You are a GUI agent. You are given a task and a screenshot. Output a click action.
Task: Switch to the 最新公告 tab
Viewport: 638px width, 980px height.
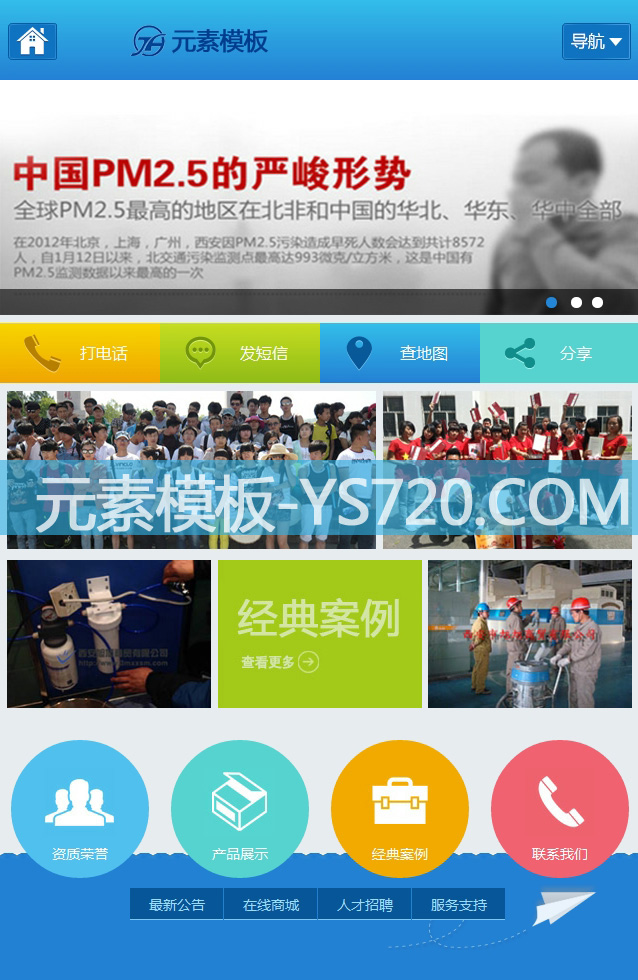point(177,905)
